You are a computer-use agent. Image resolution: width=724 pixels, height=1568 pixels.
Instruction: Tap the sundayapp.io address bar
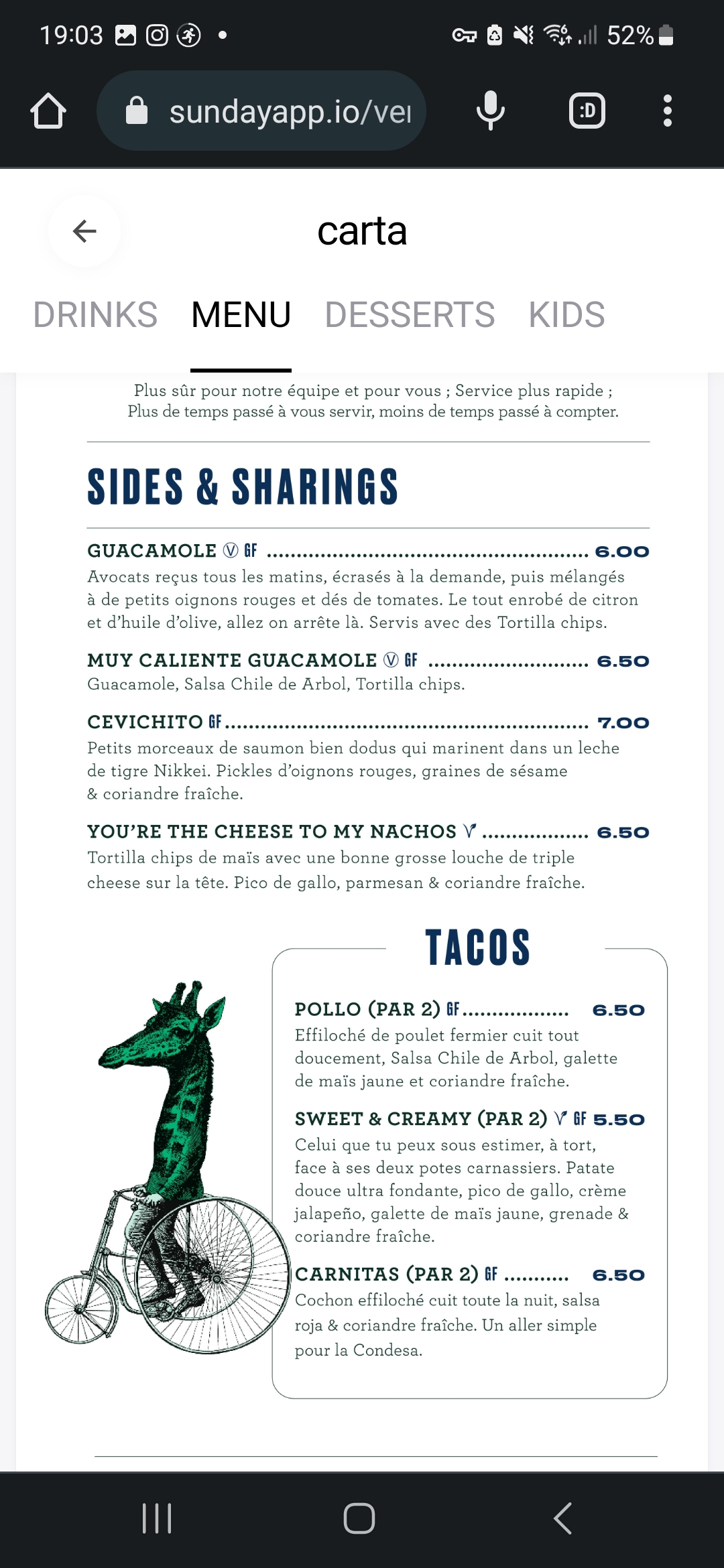click(x=261, y=111)
